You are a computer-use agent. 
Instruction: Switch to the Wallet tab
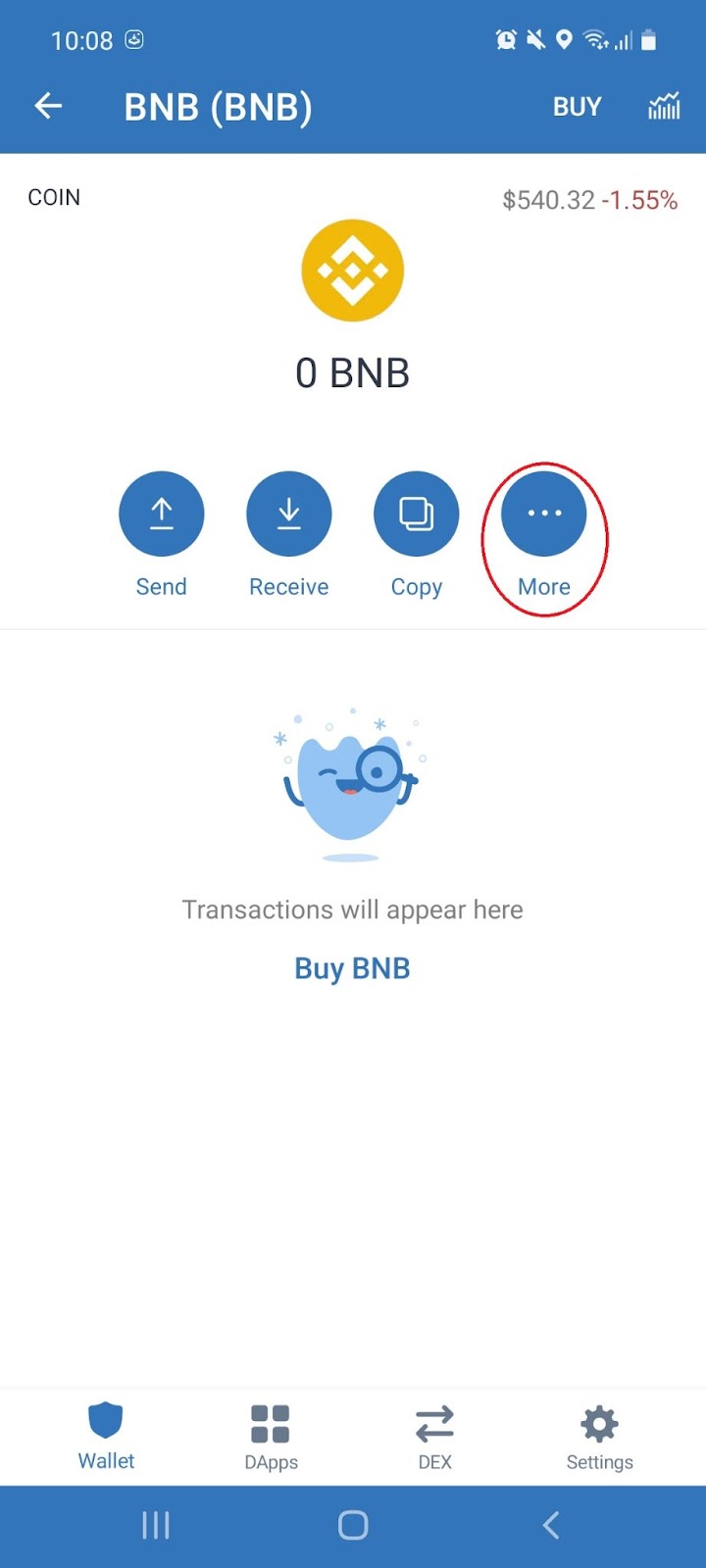coord(106,1436)
